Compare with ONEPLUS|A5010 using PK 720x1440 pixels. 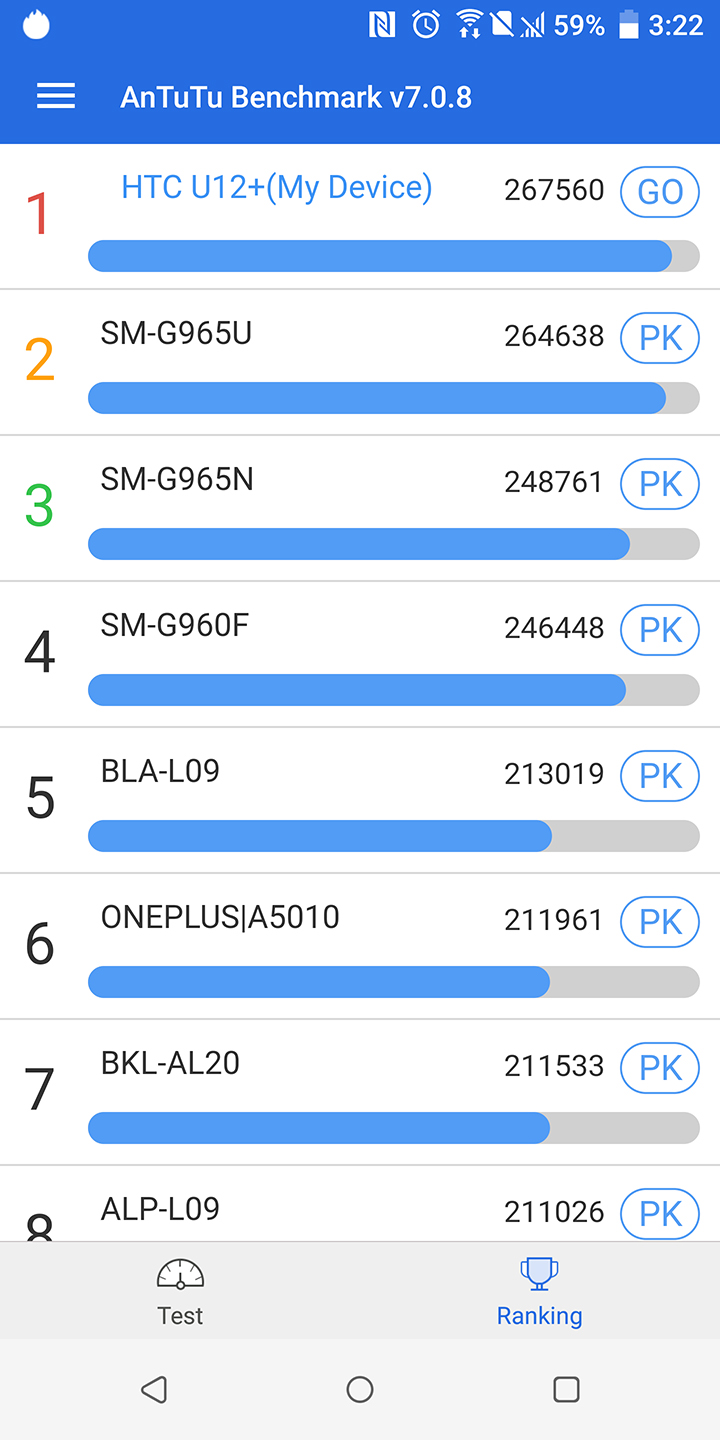tap(660, 922)
